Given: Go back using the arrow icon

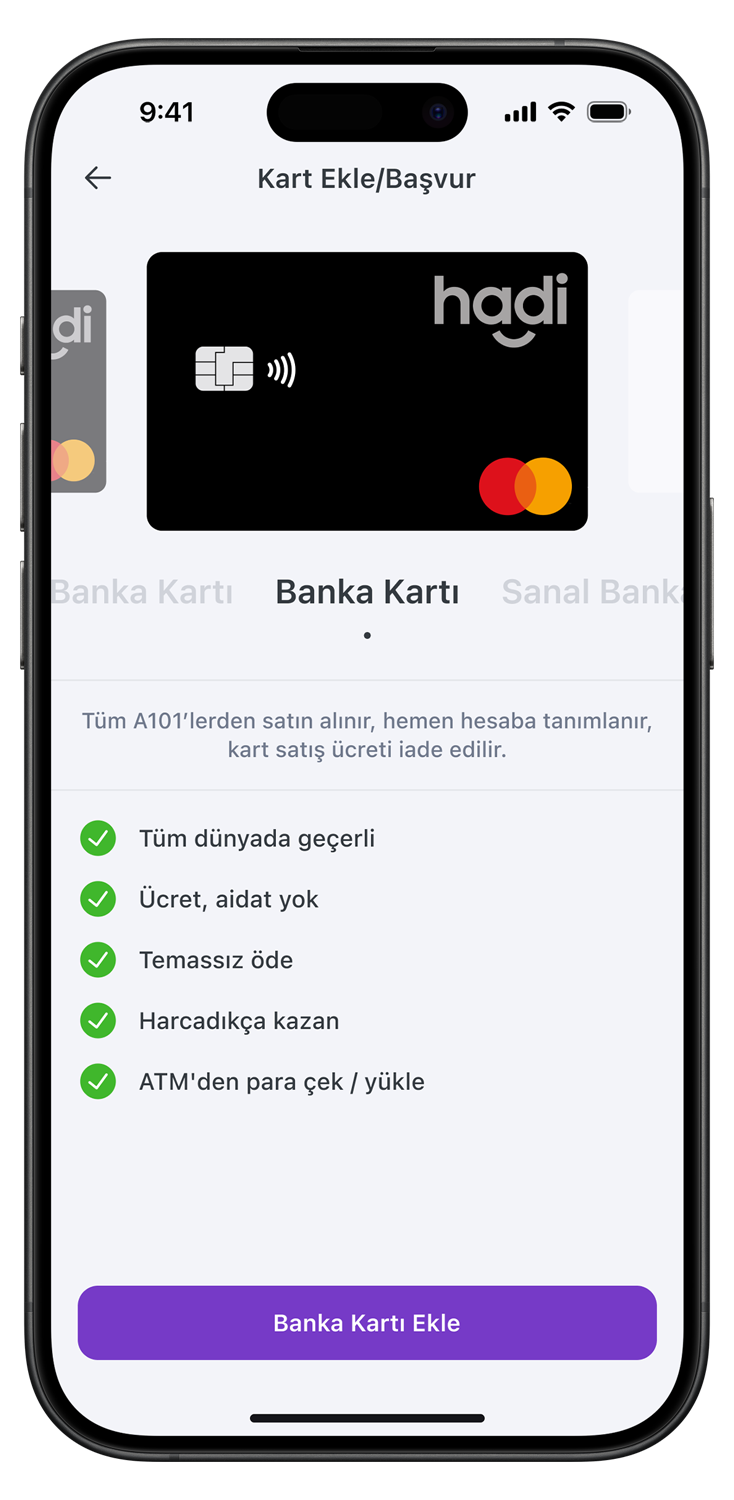Looking at the screenshot, I should point(98,178).
